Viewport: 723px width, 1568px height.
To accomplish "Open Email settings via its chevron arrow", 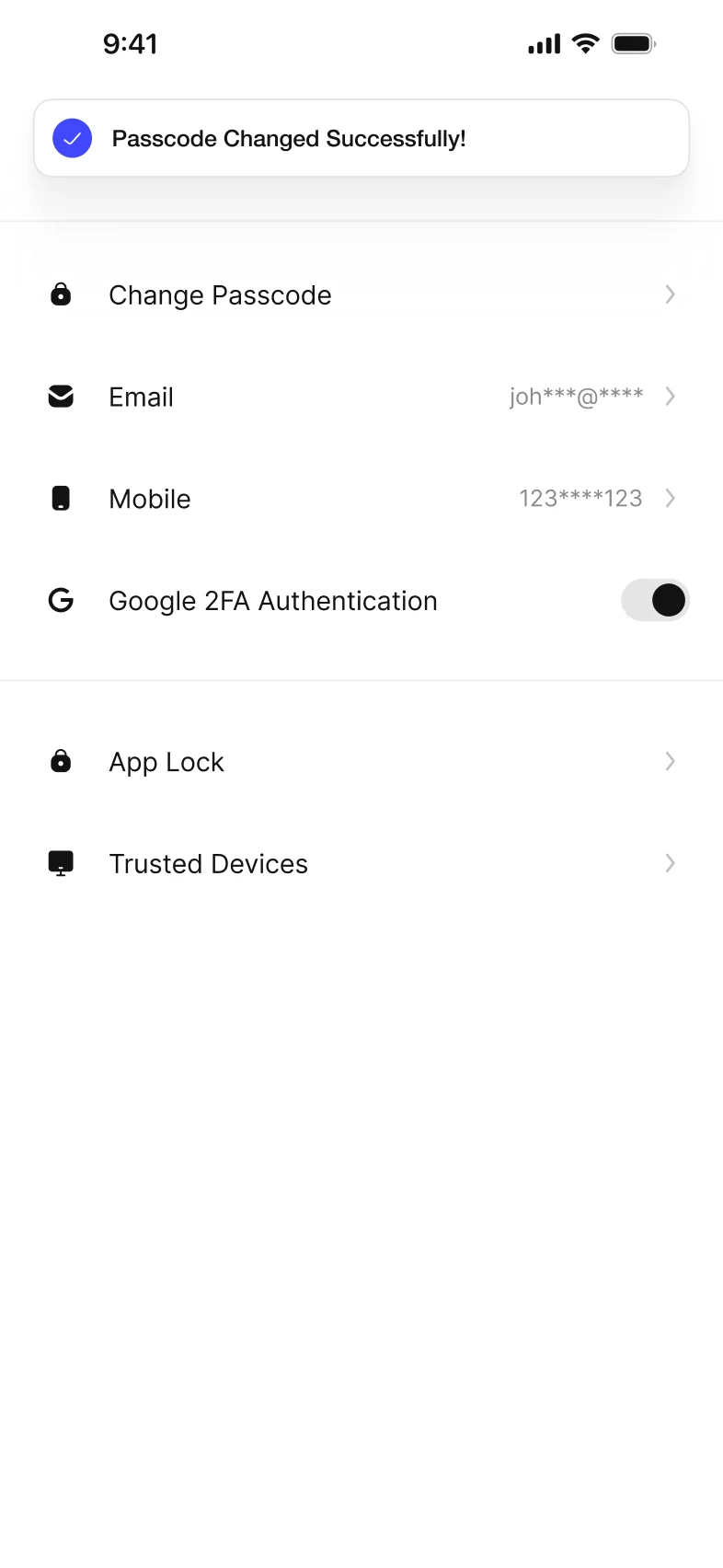I will tap(671, 397).
